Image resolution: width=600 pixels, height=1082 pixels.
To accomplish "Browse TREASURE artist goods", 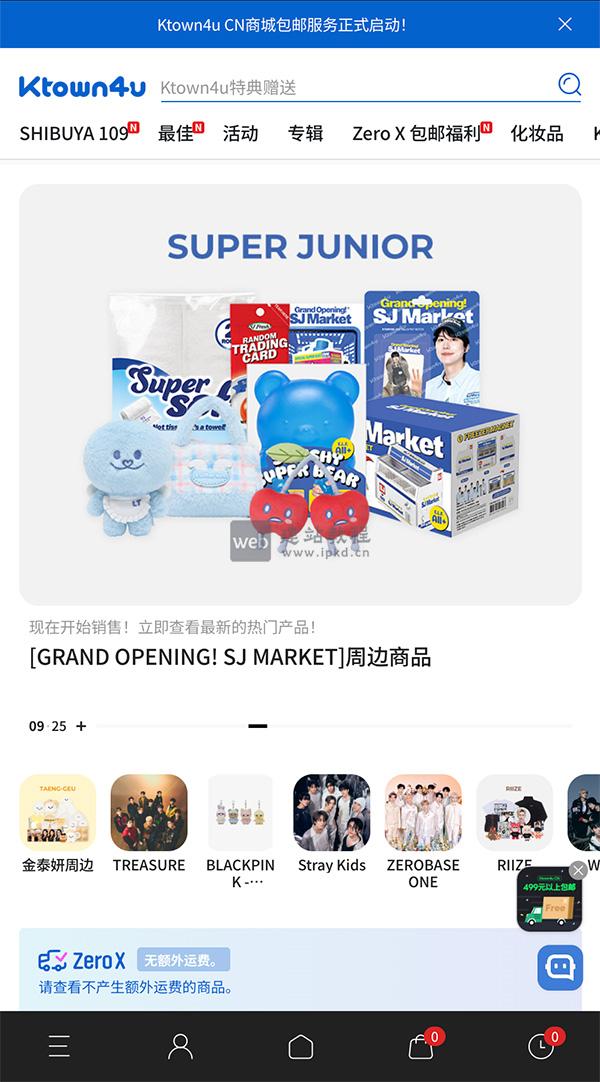I will point(149,824).
